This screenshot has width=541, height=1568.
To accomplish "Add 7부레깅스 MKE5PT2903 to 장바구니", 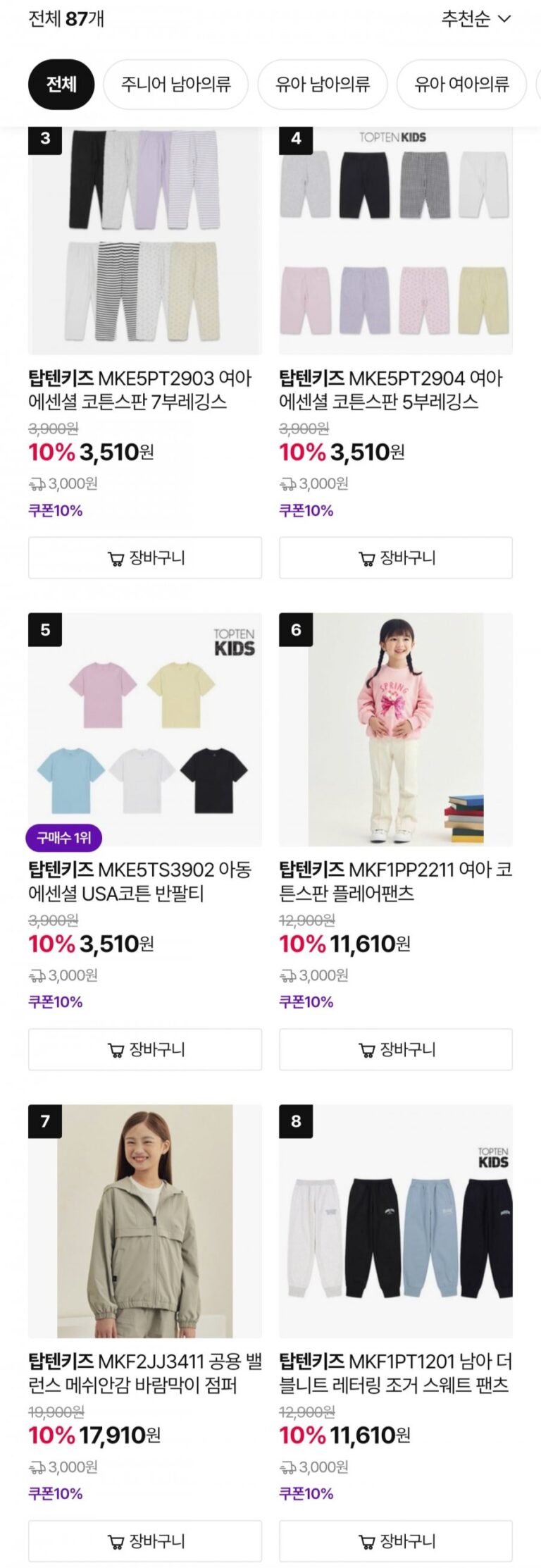I will (x=145, y=558).
